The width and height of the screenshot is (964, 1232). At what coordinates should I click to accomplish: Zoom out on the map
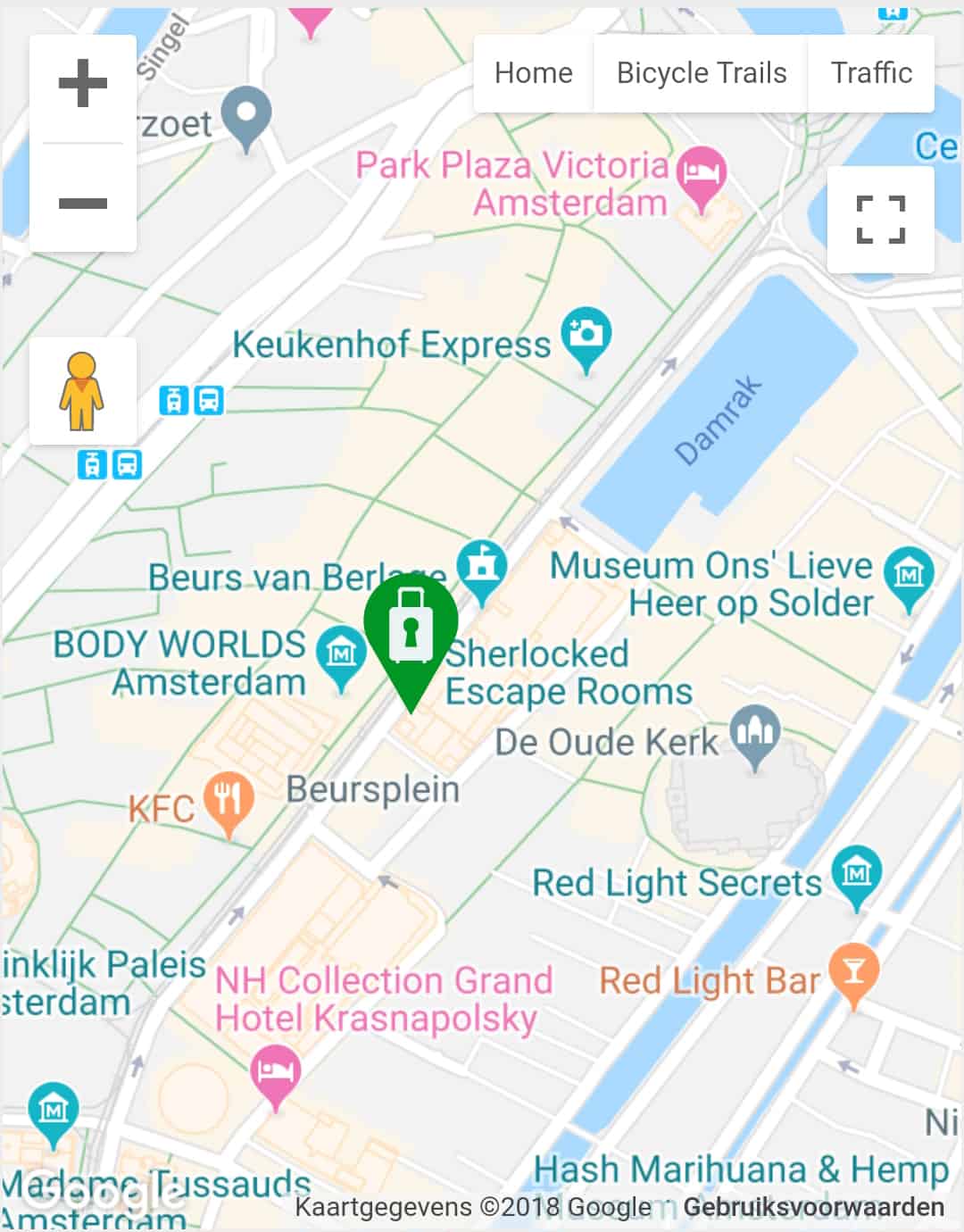tap(83, 204)
